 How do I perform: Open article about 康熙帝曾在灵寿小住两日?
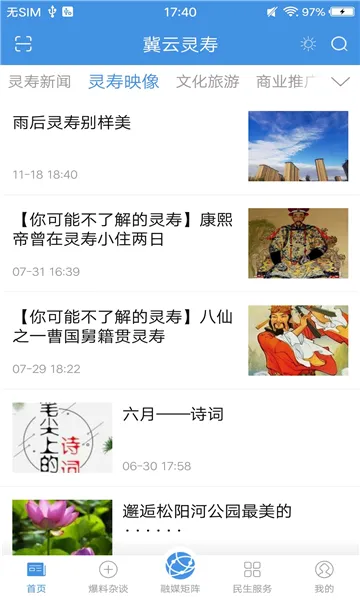(180, 243)
